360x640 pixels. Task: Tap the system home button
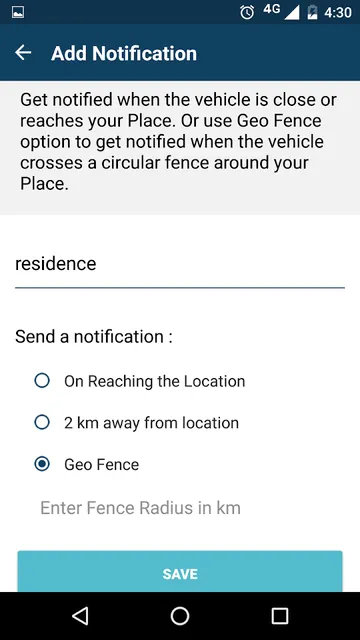pyautogui.click(x=180, y=616)
